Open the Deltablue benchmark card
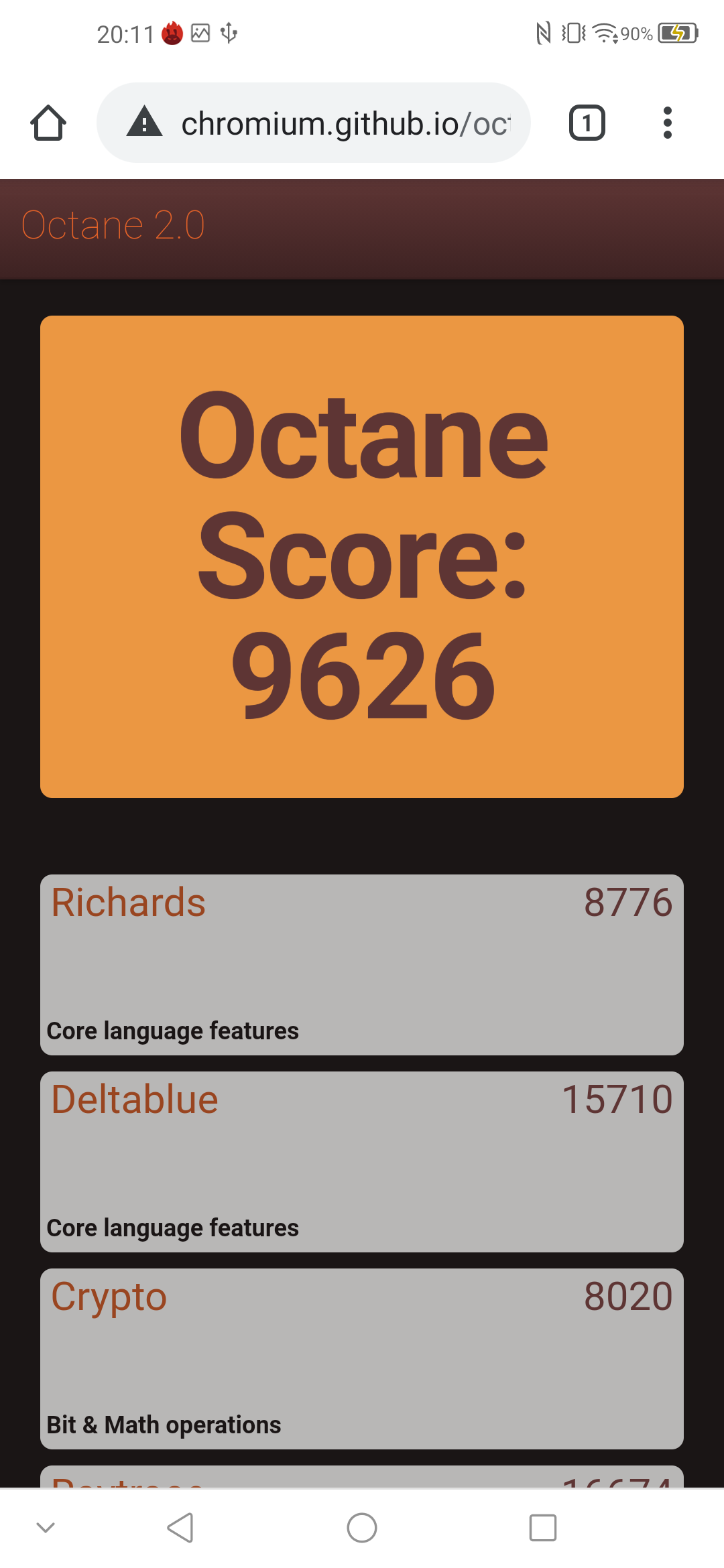This screenshot has height=1568, width=724. click(x=362, y=1161)
